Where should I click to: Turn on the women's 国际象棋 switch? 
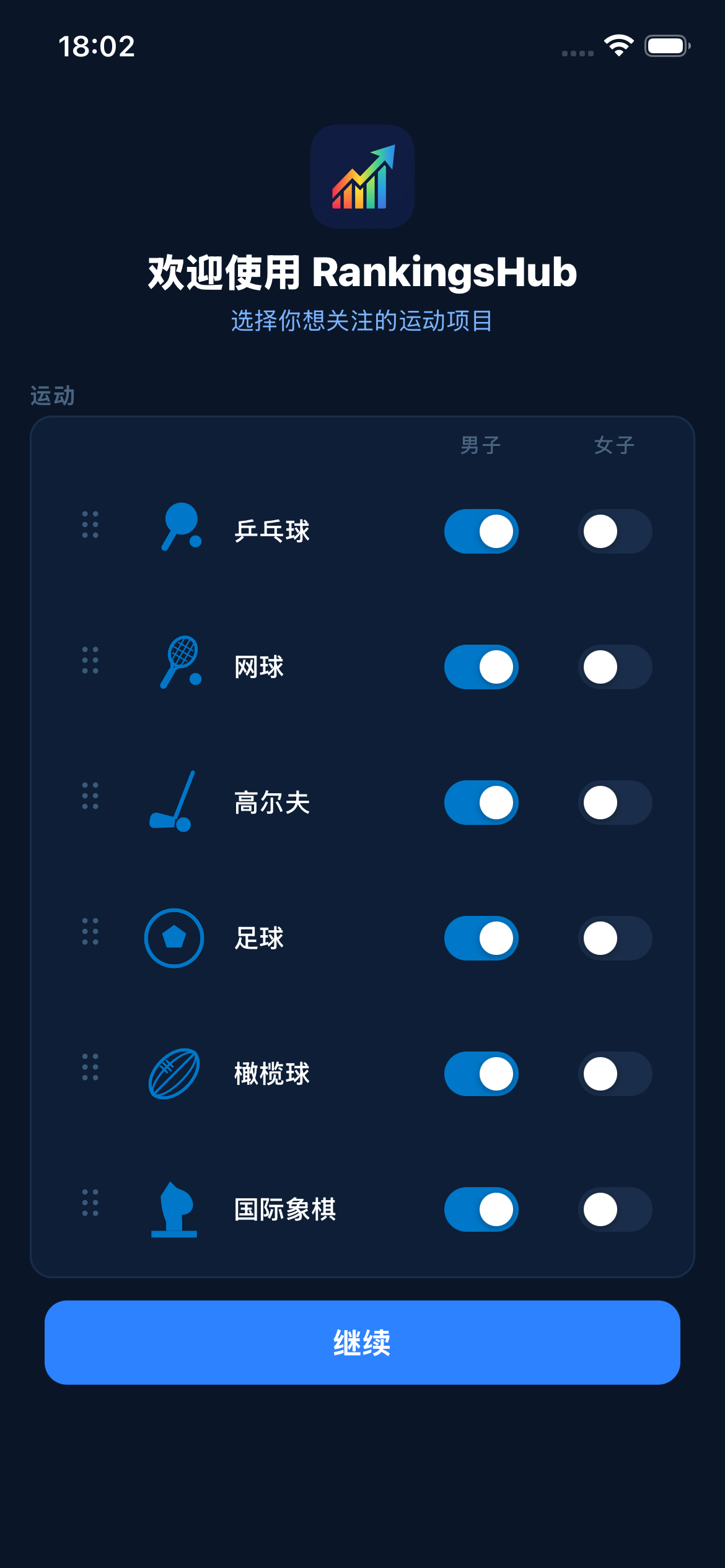[614, 1211]
